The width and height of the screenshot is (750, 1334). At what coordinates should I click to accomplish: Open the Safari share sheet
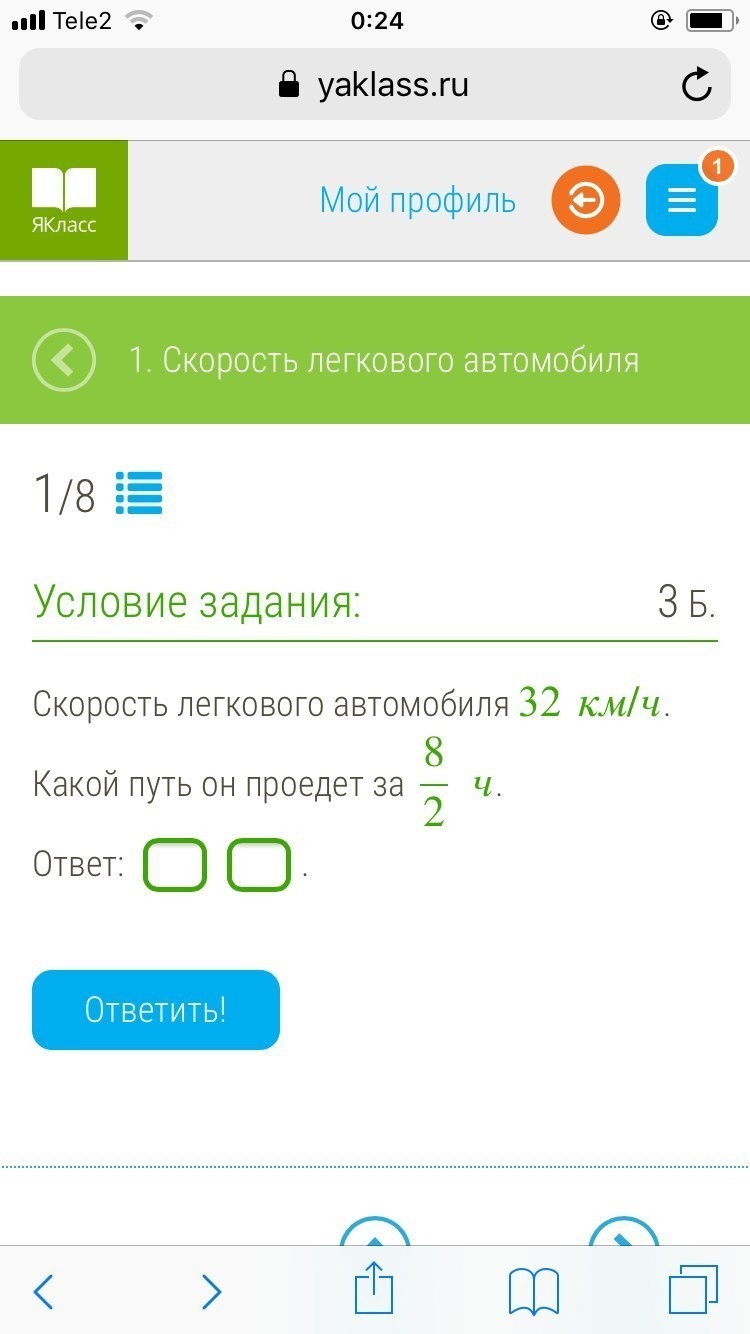[373, 1288]
